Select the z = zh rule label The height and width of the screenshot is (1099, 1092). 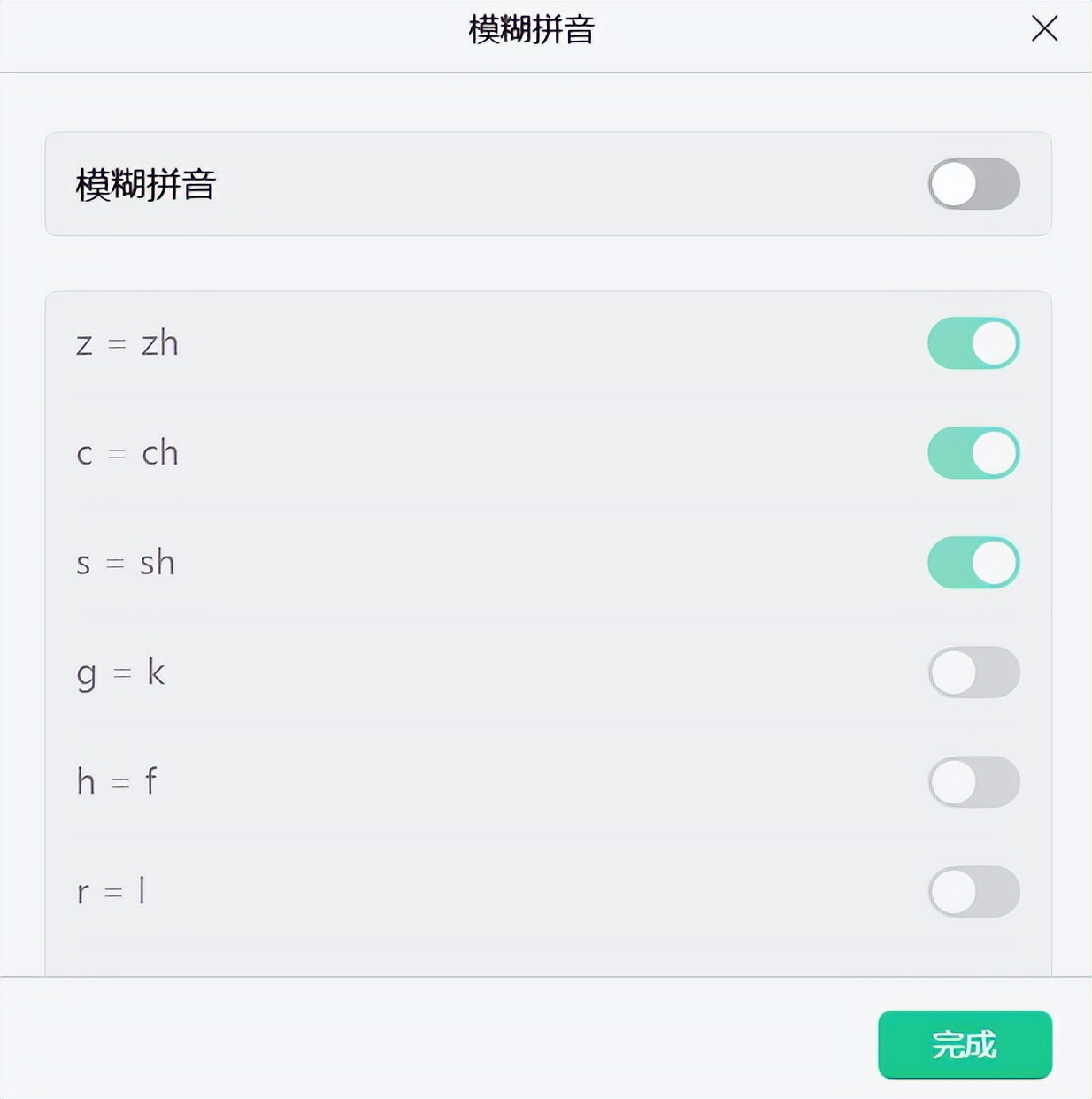(127, 342)
